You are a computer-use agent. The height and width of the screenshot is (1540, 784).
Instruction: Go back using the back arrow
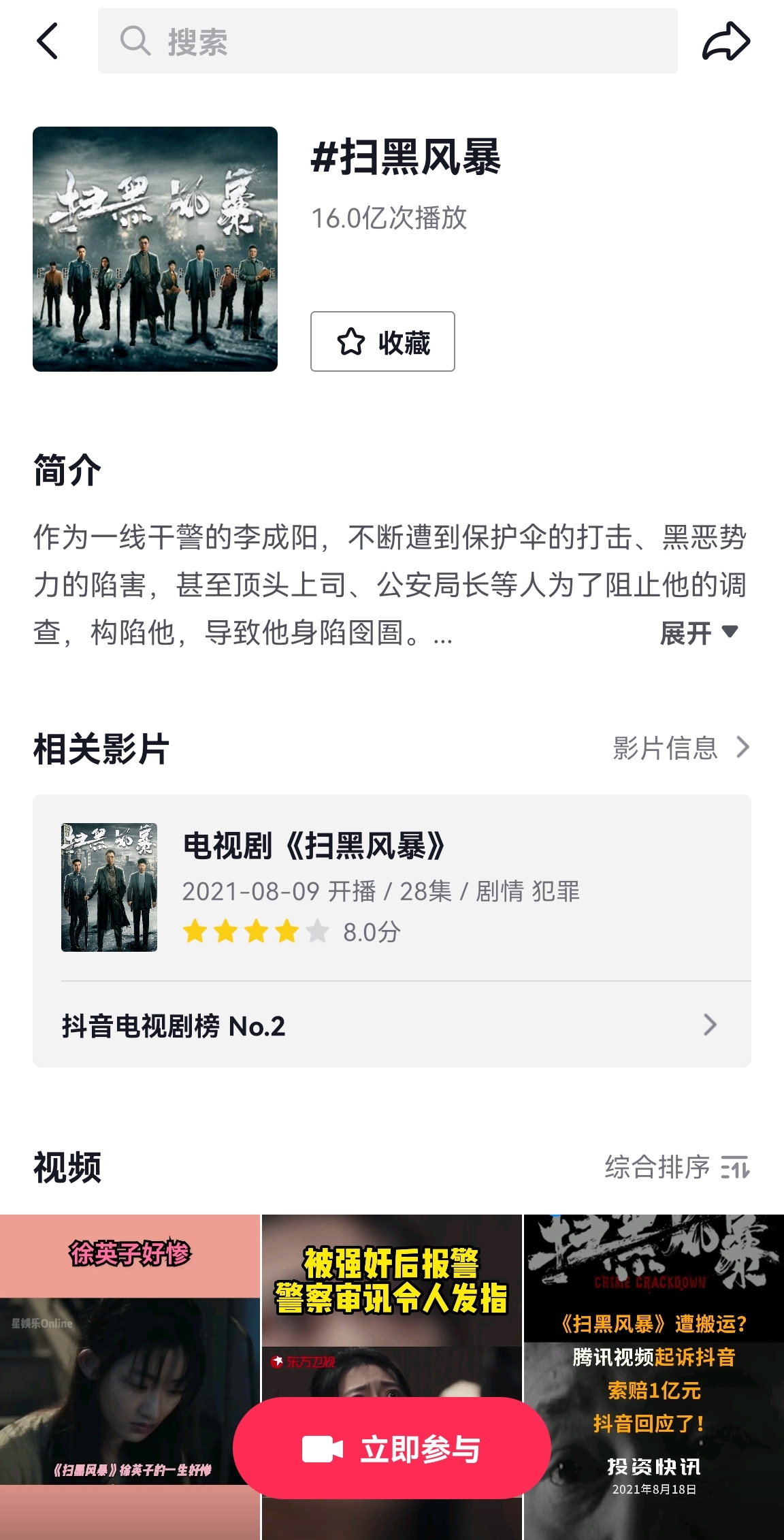[46, 41]
